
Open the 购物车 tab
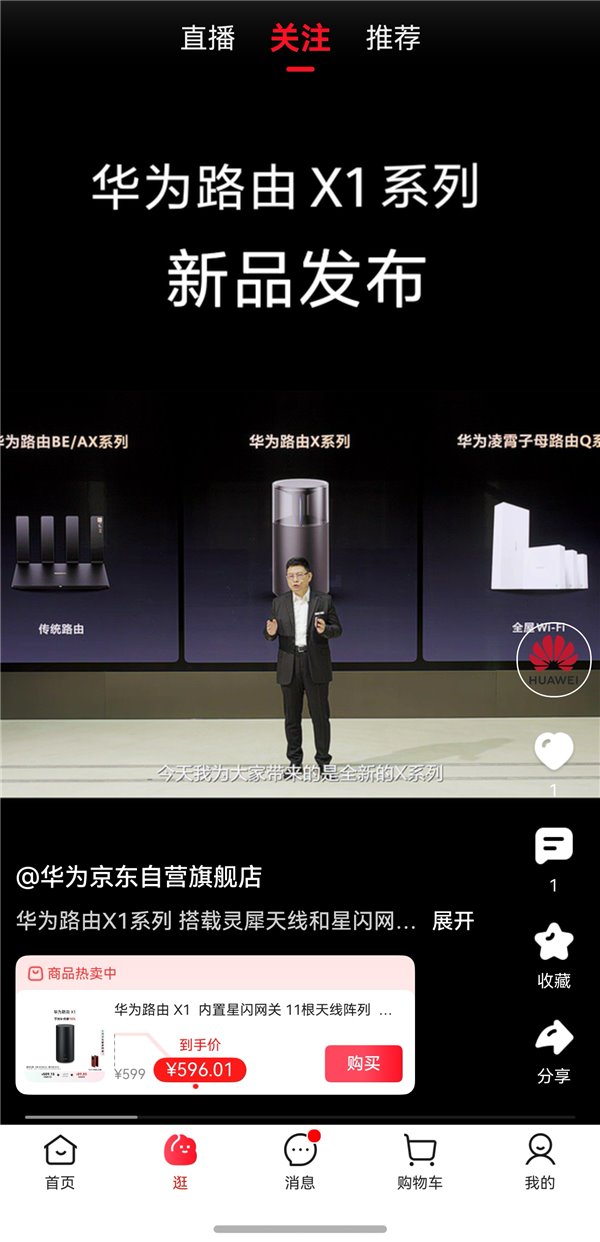click(x=420, y=1162)
